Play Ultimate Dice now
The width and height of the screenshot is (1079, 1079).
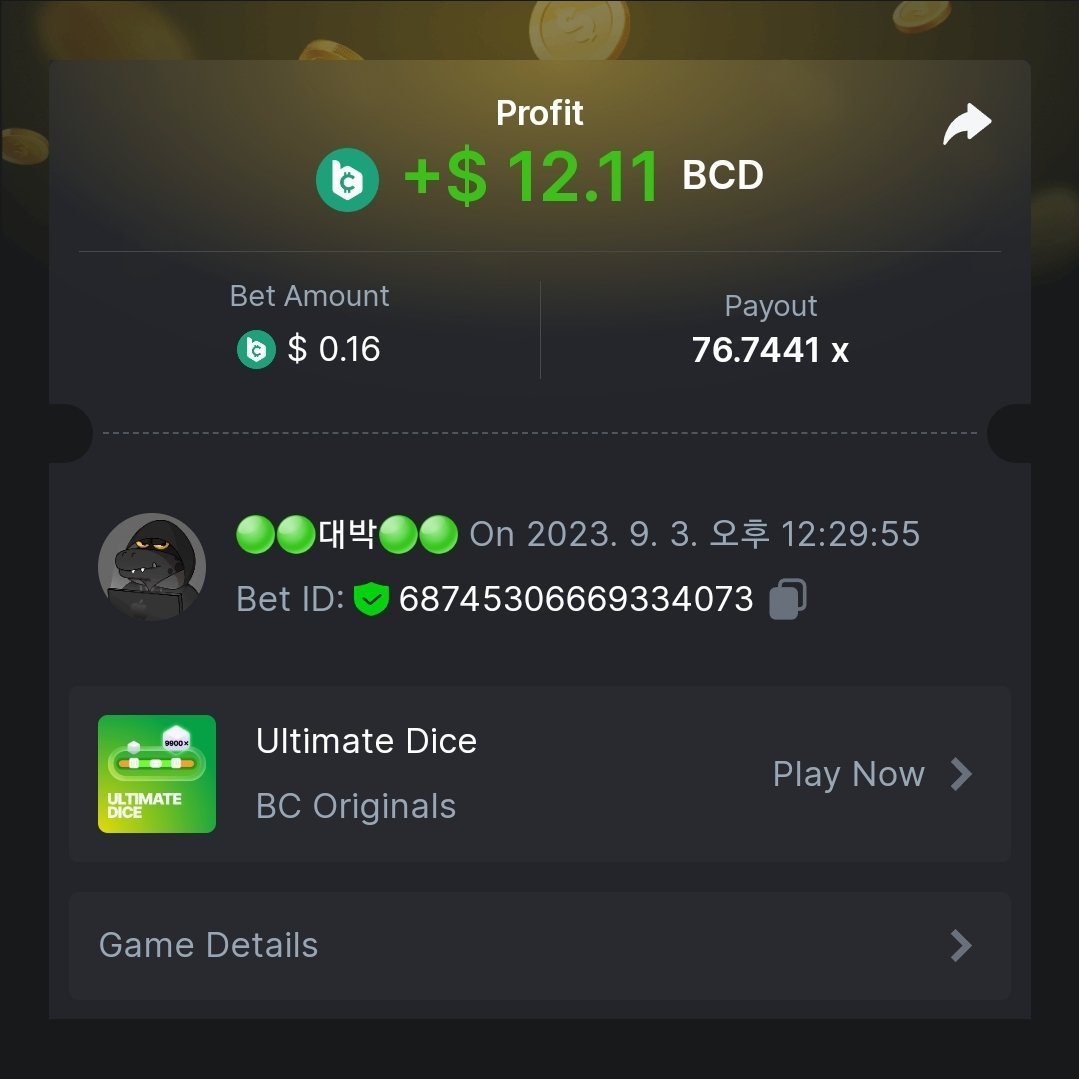871,774
